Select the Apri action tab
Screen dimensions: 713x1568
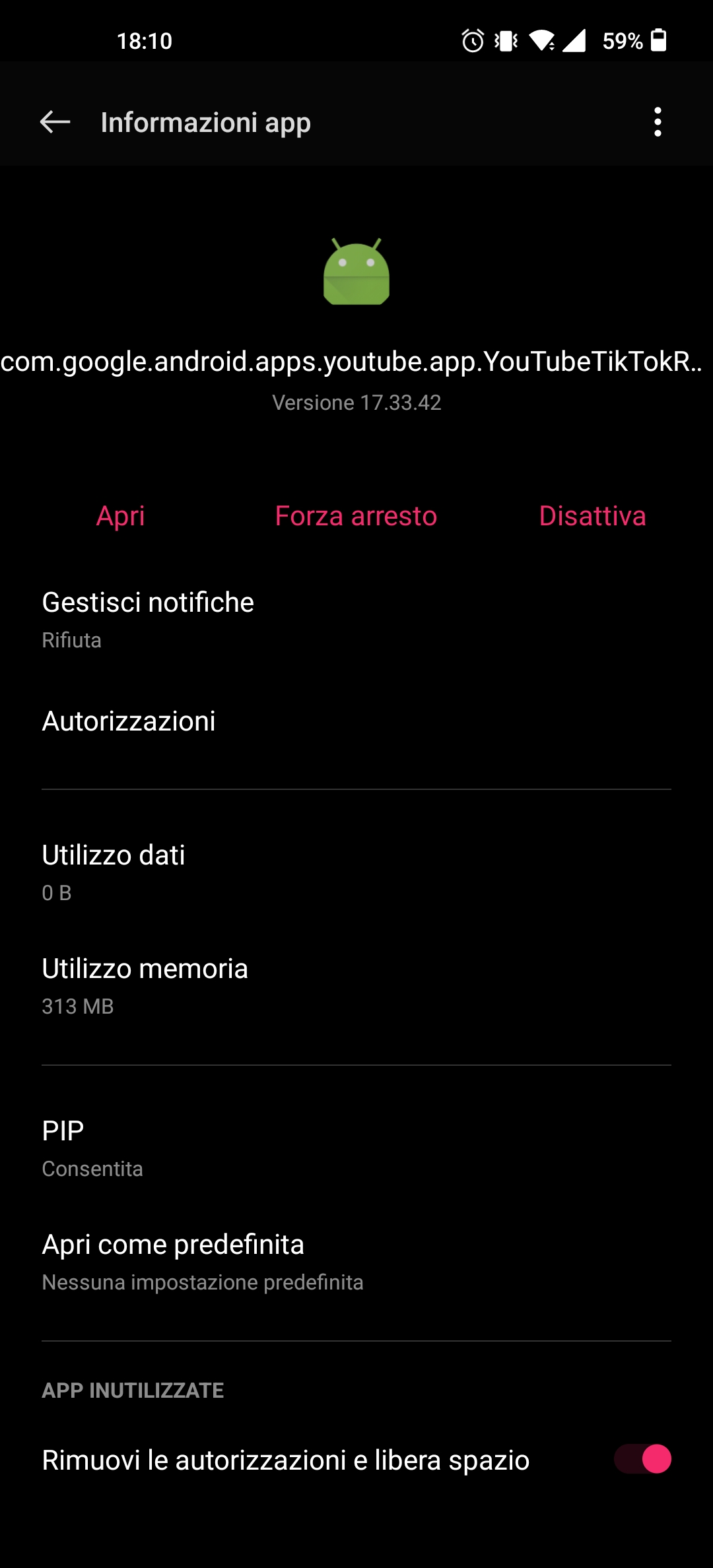(x=120, y=517)
